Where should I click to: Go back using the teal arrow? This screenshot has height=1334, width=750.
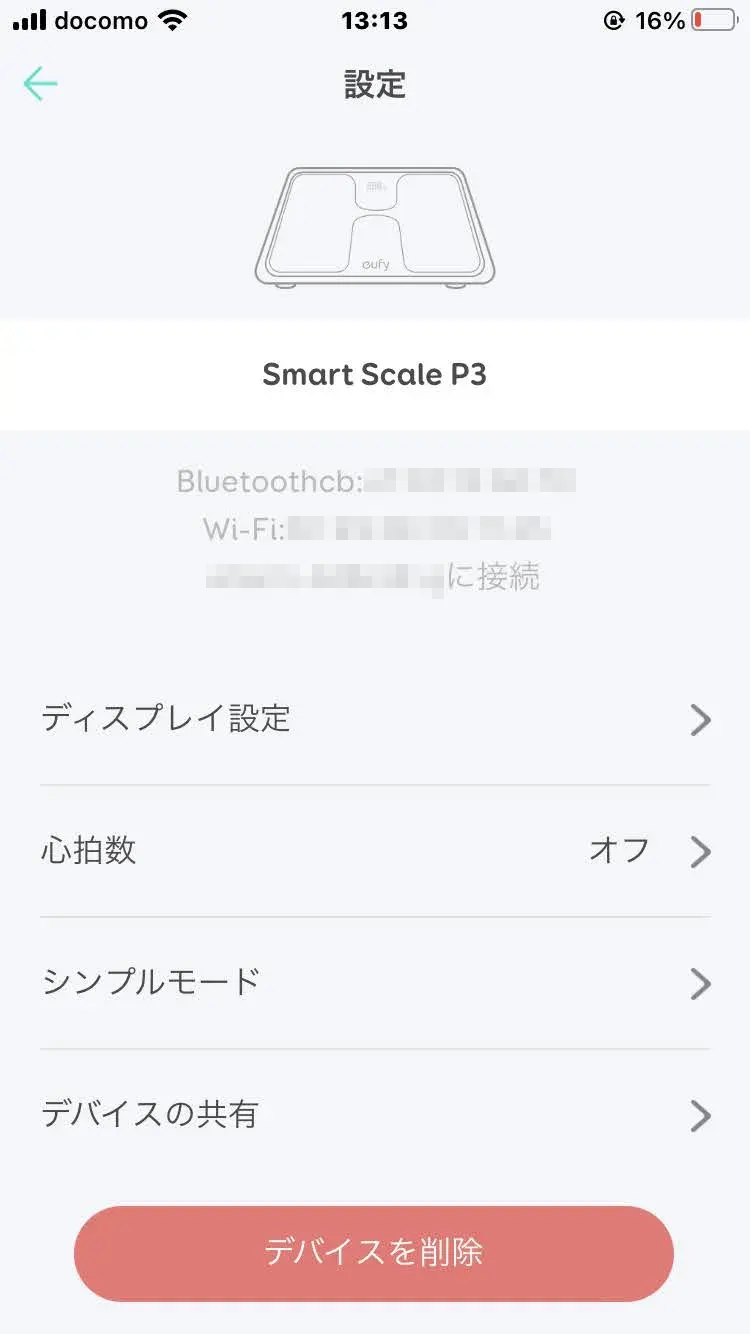[x=40, y=84]
